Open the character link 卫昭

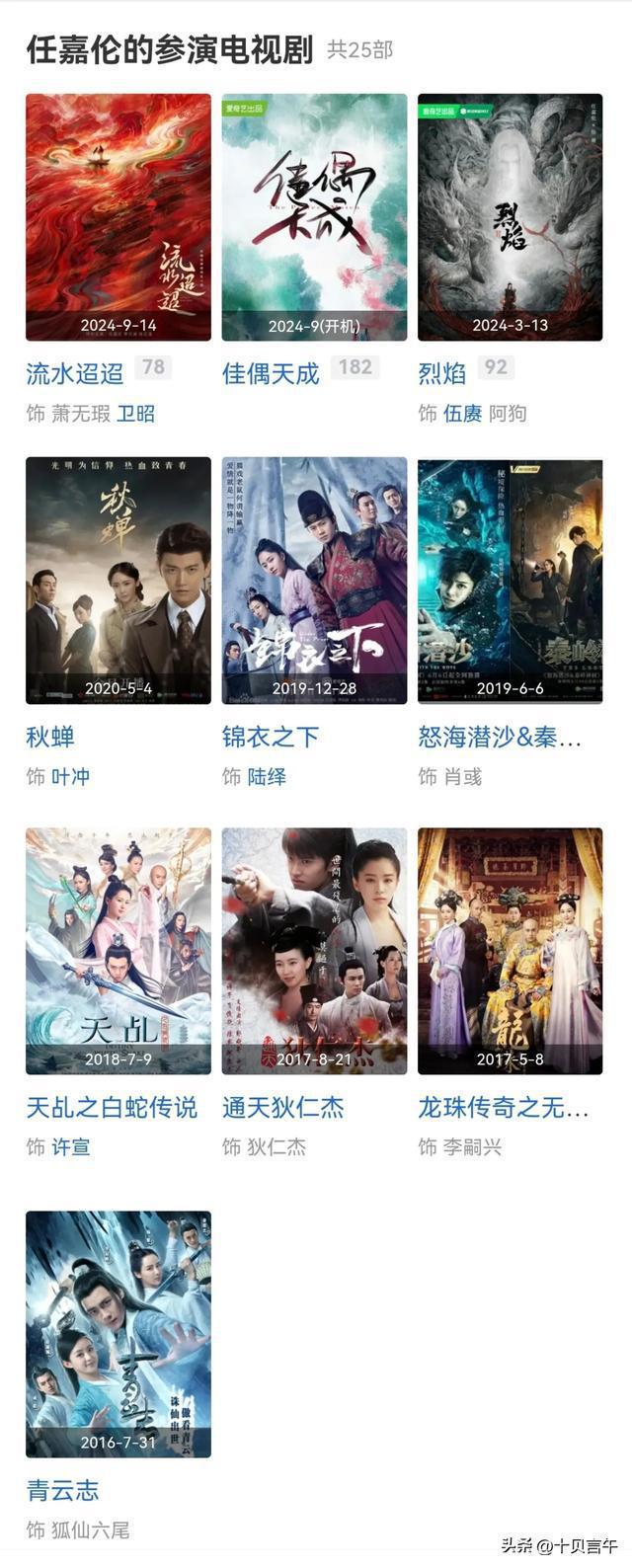pyautogui.click(x=136, y=414)
